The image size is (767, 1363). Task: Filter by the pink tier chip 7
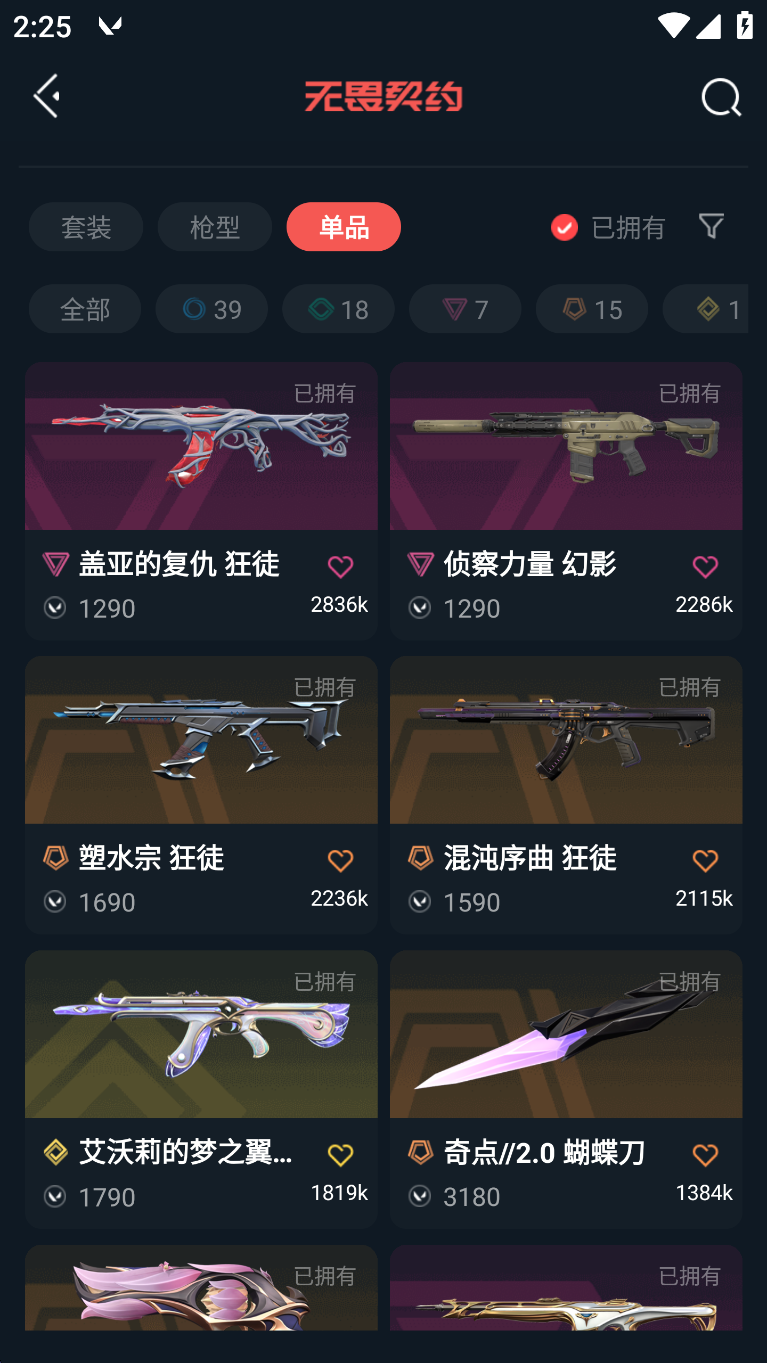coord(465,309)
